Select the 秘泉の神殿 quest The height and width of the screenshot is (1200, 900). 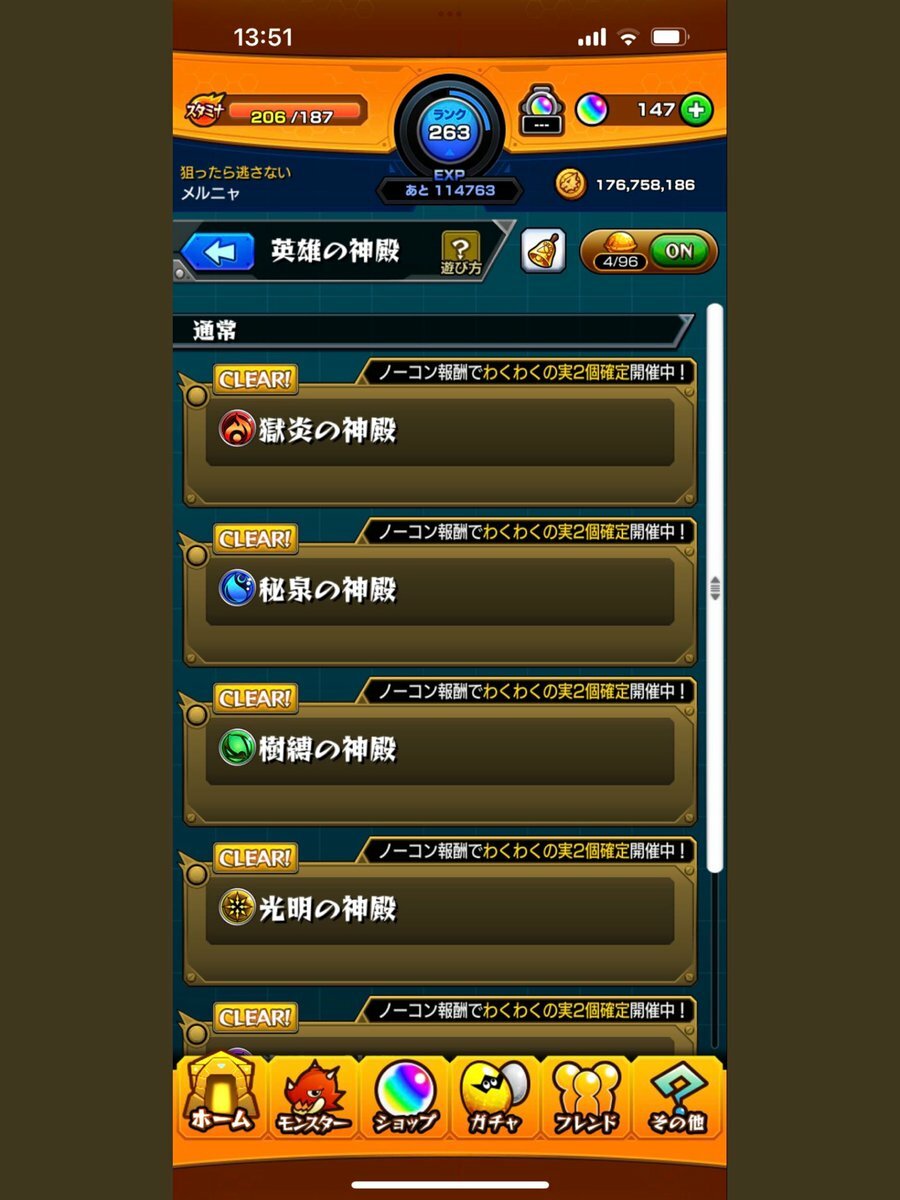tap(440, 590)
